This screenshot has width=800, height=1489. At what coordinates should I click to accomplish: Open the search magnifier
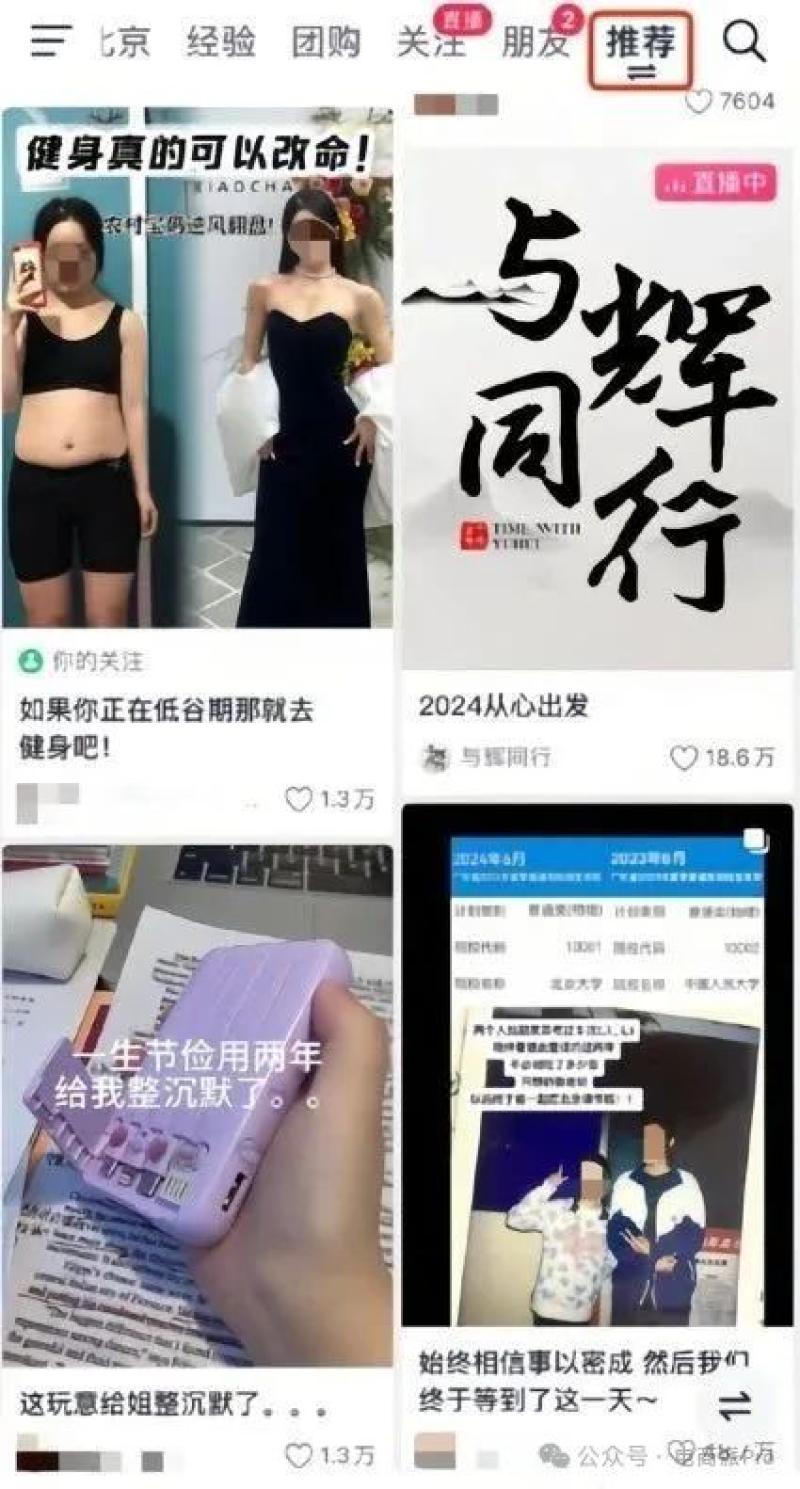[x=743, y=42]
